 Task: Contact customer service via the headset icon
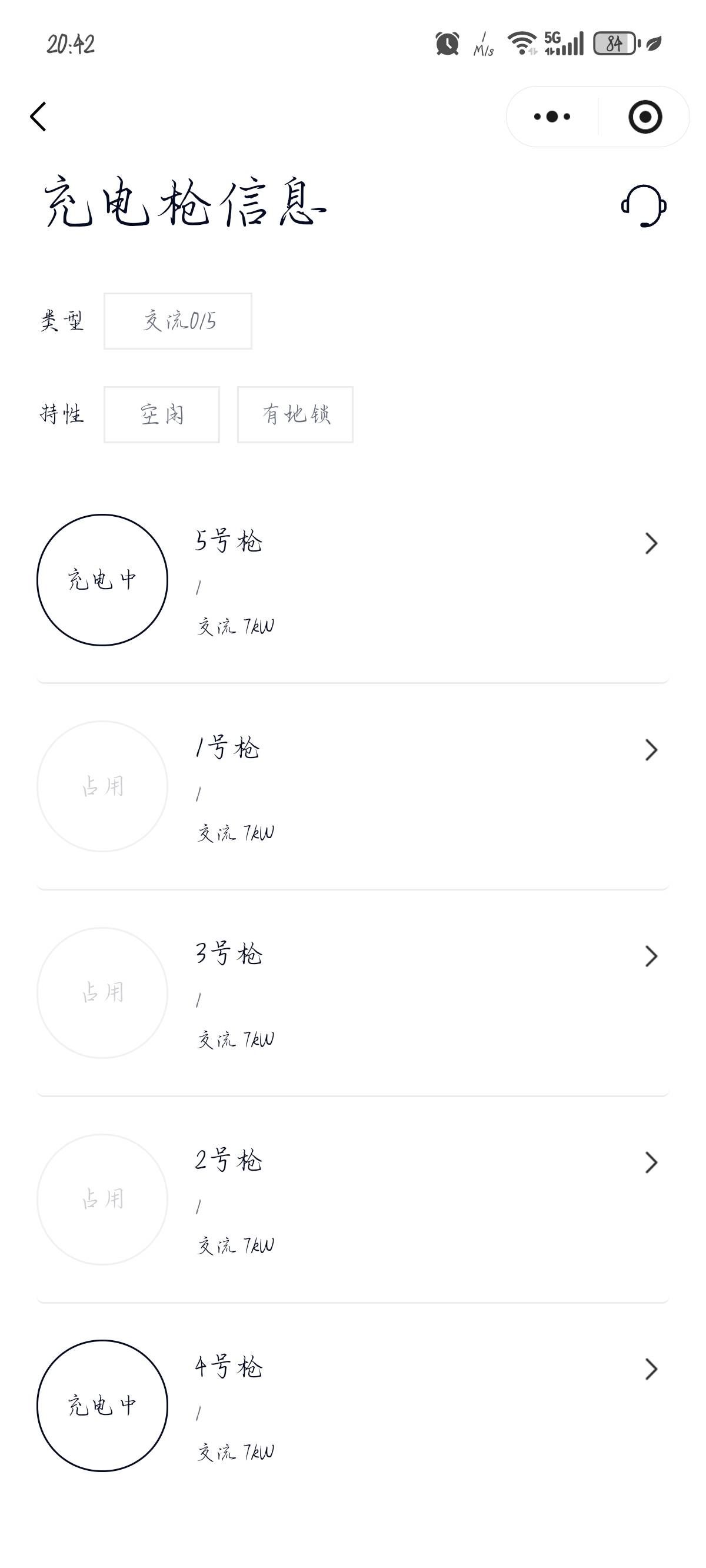coord(643,206)
